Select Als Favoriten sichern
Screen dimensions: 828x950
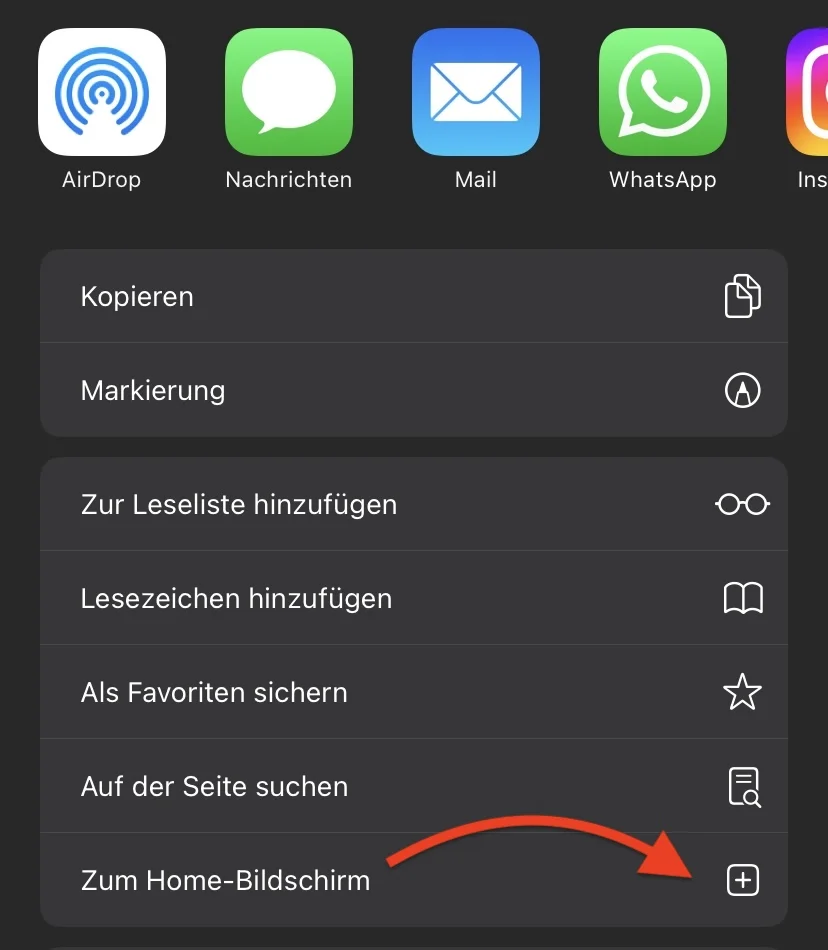413,692
